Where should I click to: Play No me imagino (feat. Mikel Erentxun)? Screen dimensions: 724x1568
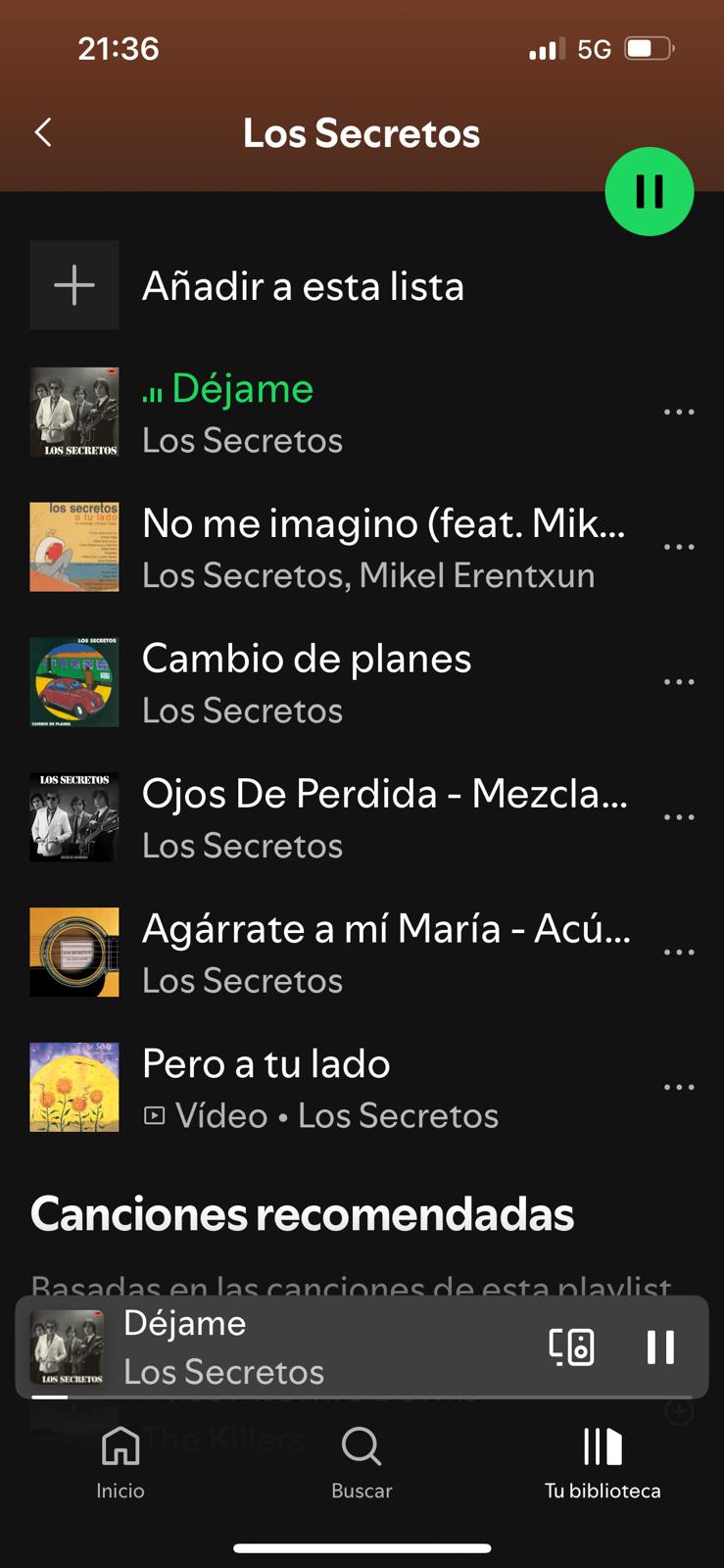(x=382, y=547)
